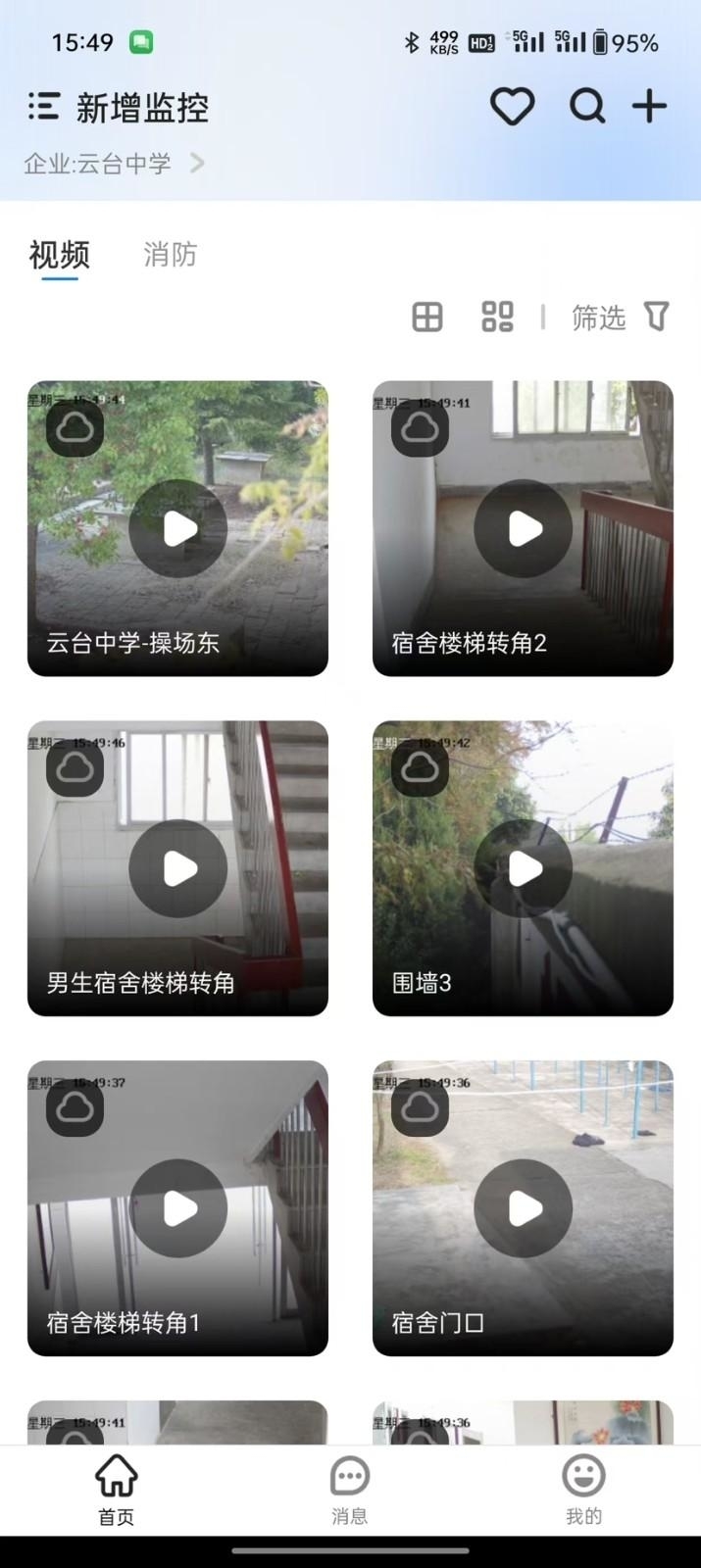Open the 筛选 filter

coord(620,317)
